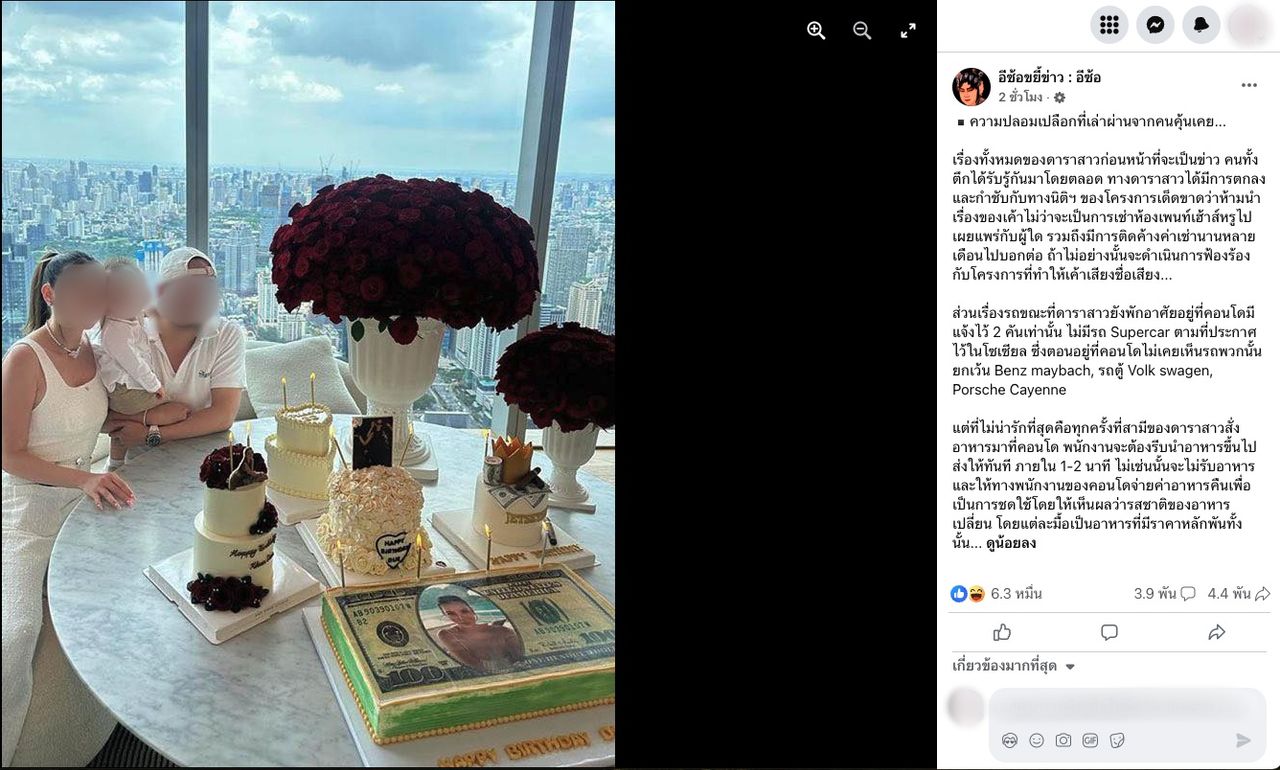1280x770 pixels.
Task: Enter fullscreen photo view
Action: pyautogui.click(x=908, y=31)
